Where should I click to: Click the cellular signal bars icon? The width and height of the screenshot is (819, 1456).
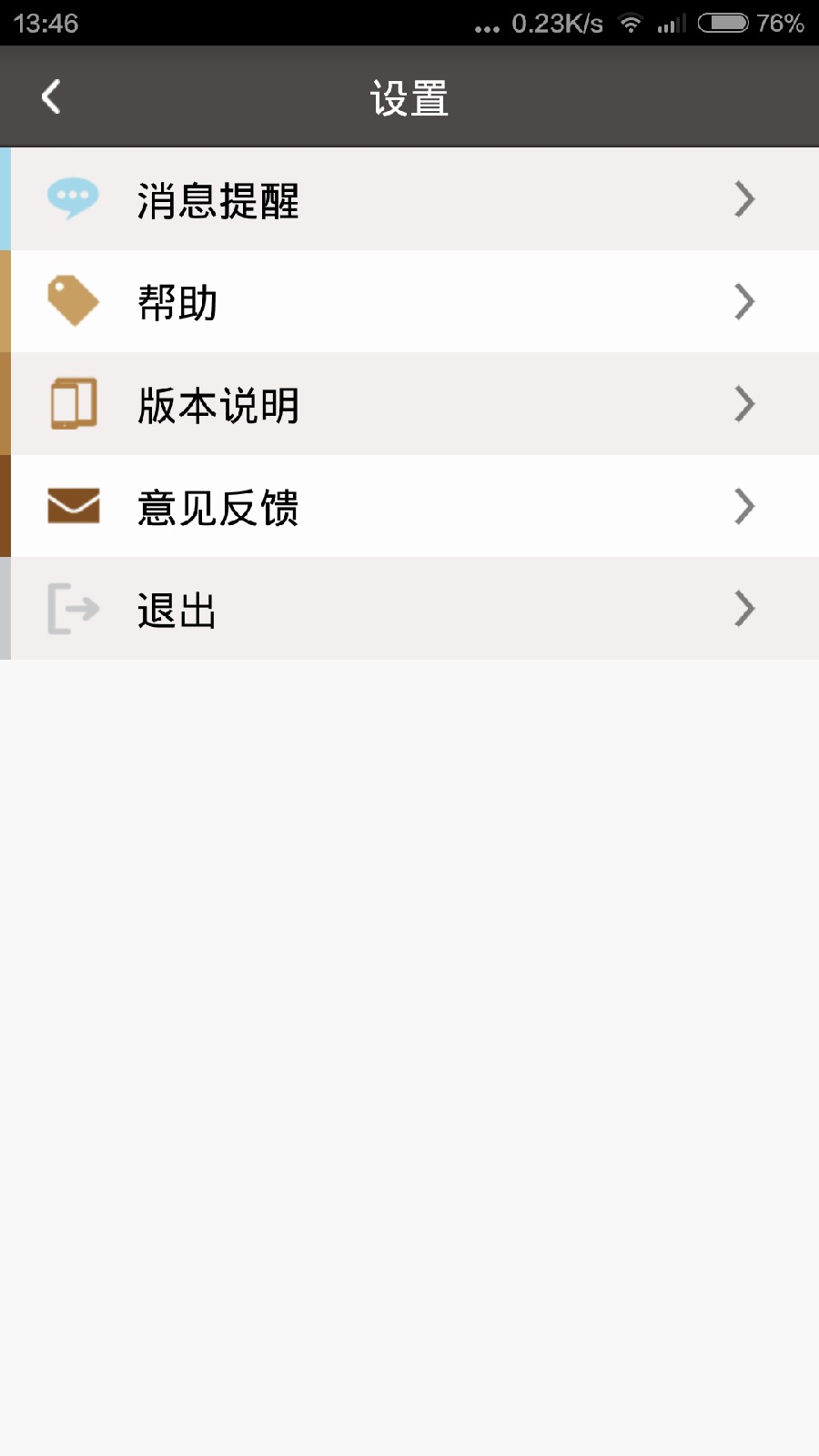671,23
